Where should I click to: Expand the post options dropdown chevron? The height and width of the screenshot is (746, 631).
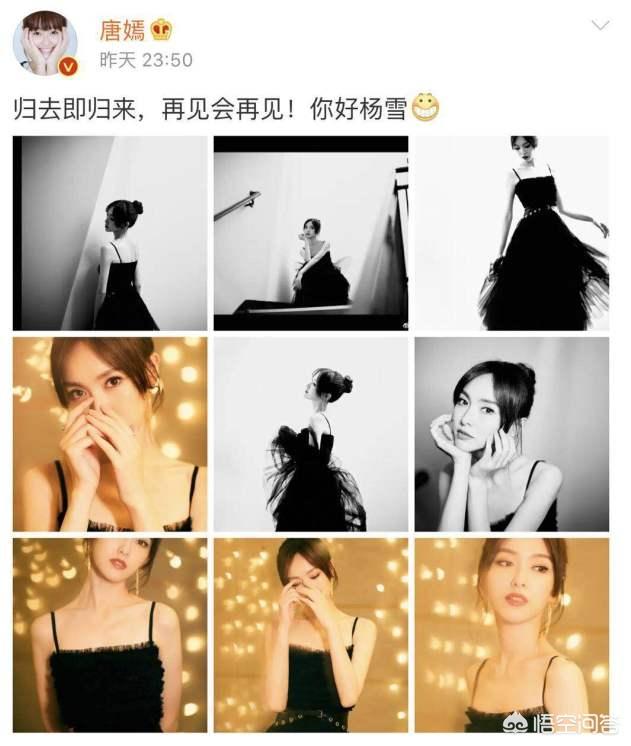tap(600, 25)
